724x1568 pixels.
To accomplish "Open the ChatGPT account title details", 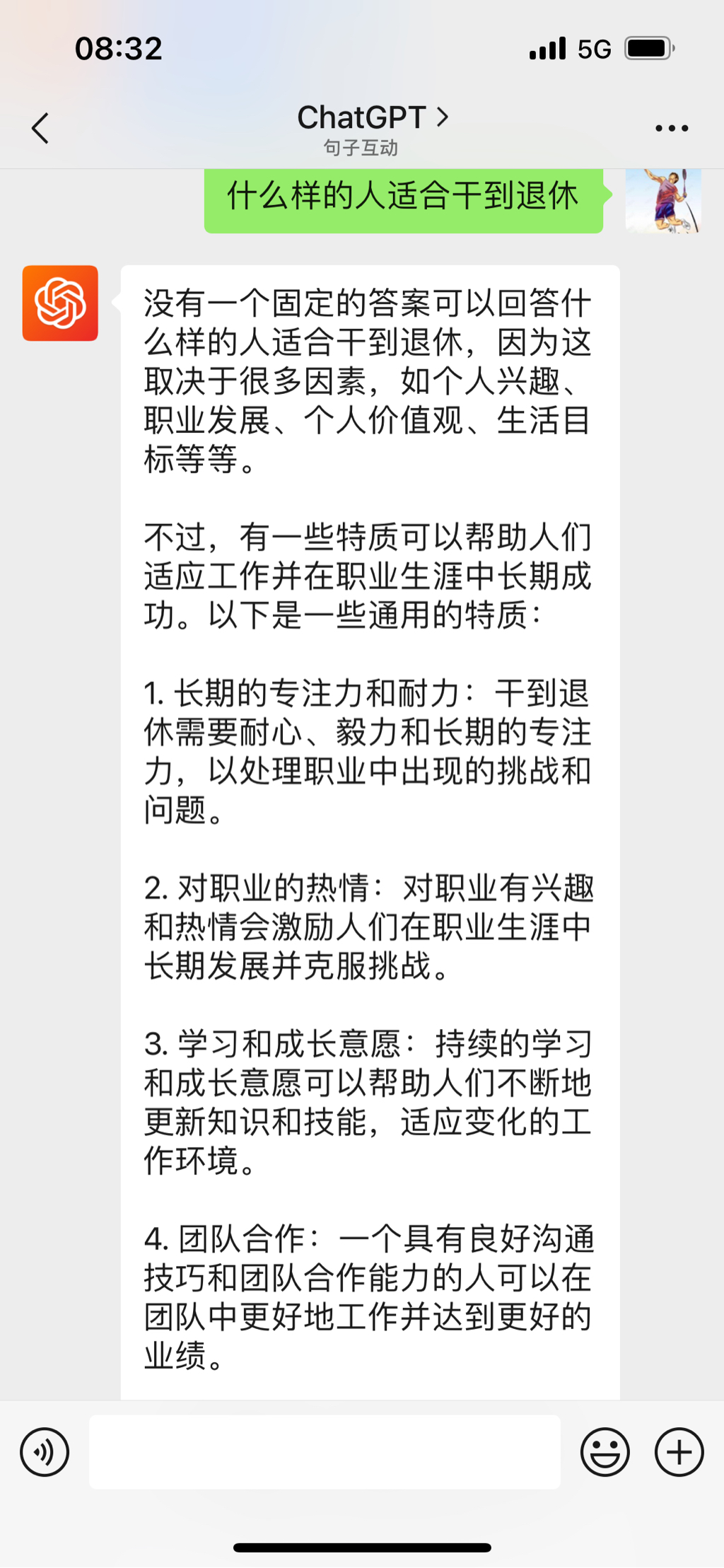I will [372, 118].
